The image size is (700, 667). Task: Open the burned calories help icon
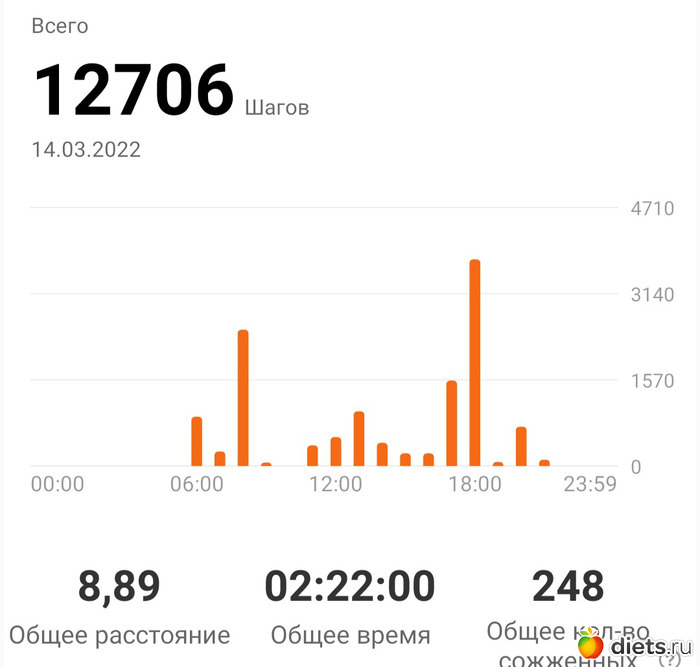[661, 660]
